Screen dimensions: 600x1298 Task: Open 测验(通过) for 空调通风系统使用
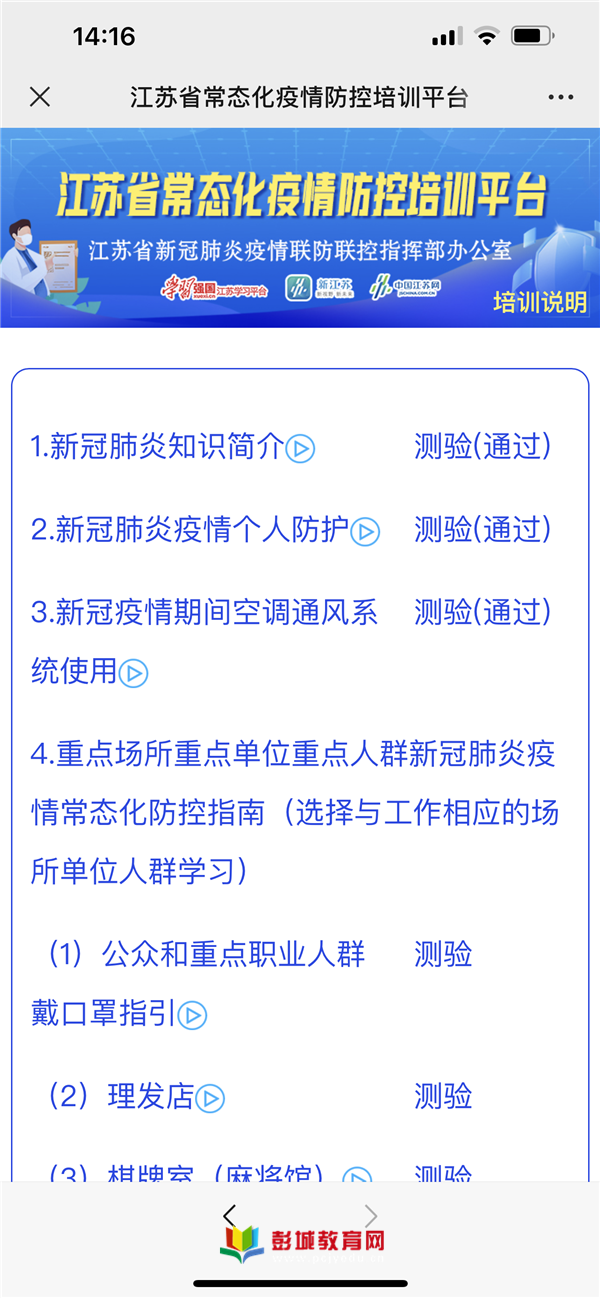coord(482,612)
